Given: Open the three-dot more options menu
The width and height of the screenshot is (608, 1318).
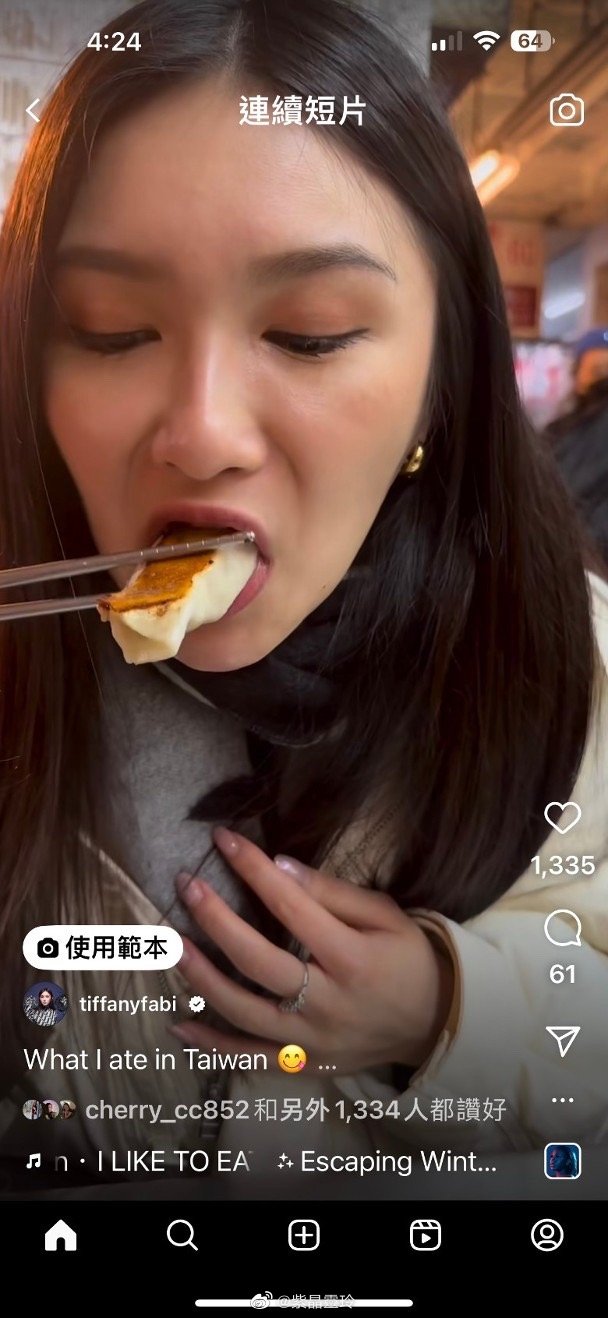Looking at the screenshot, I should [x=562, y=1100].
